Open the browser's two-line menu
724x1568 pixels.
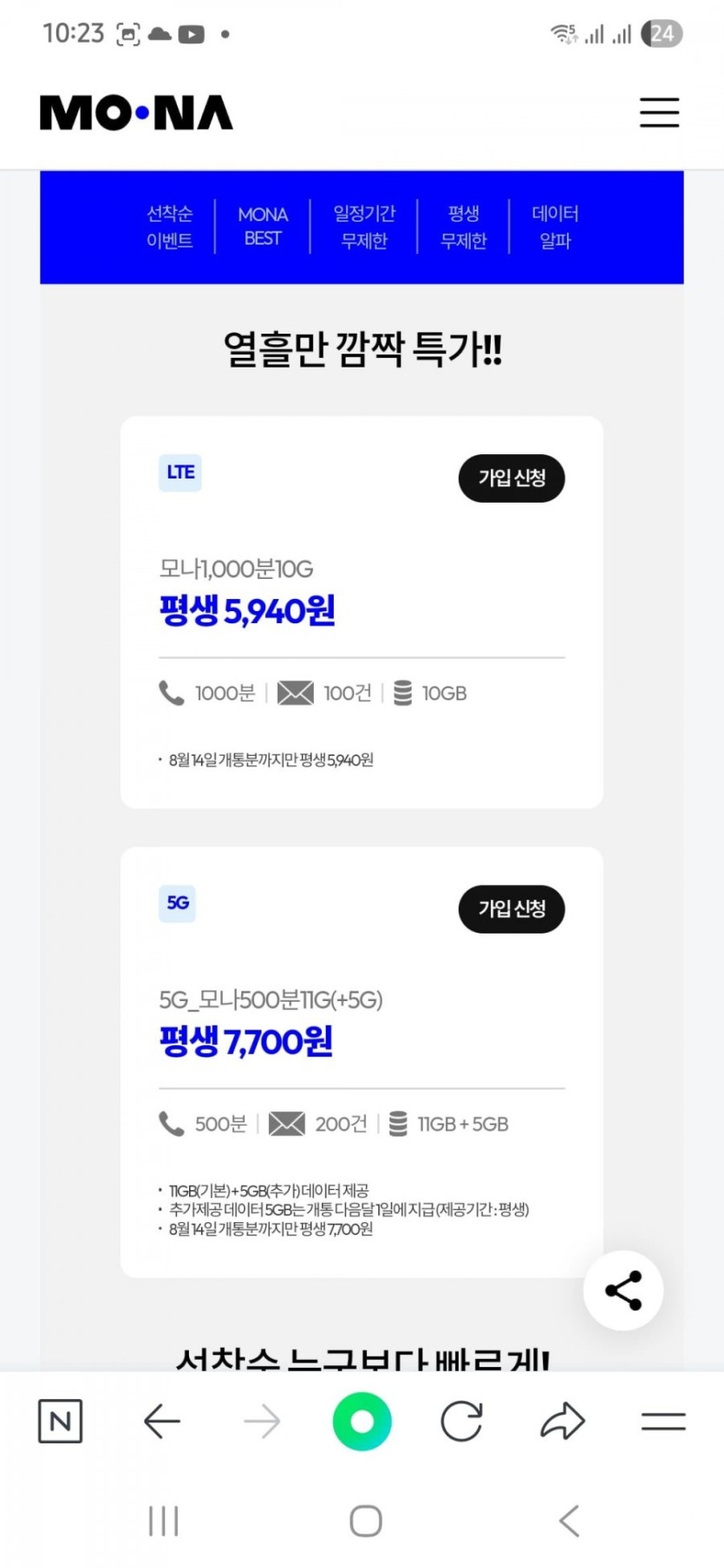click(663, 1422)
